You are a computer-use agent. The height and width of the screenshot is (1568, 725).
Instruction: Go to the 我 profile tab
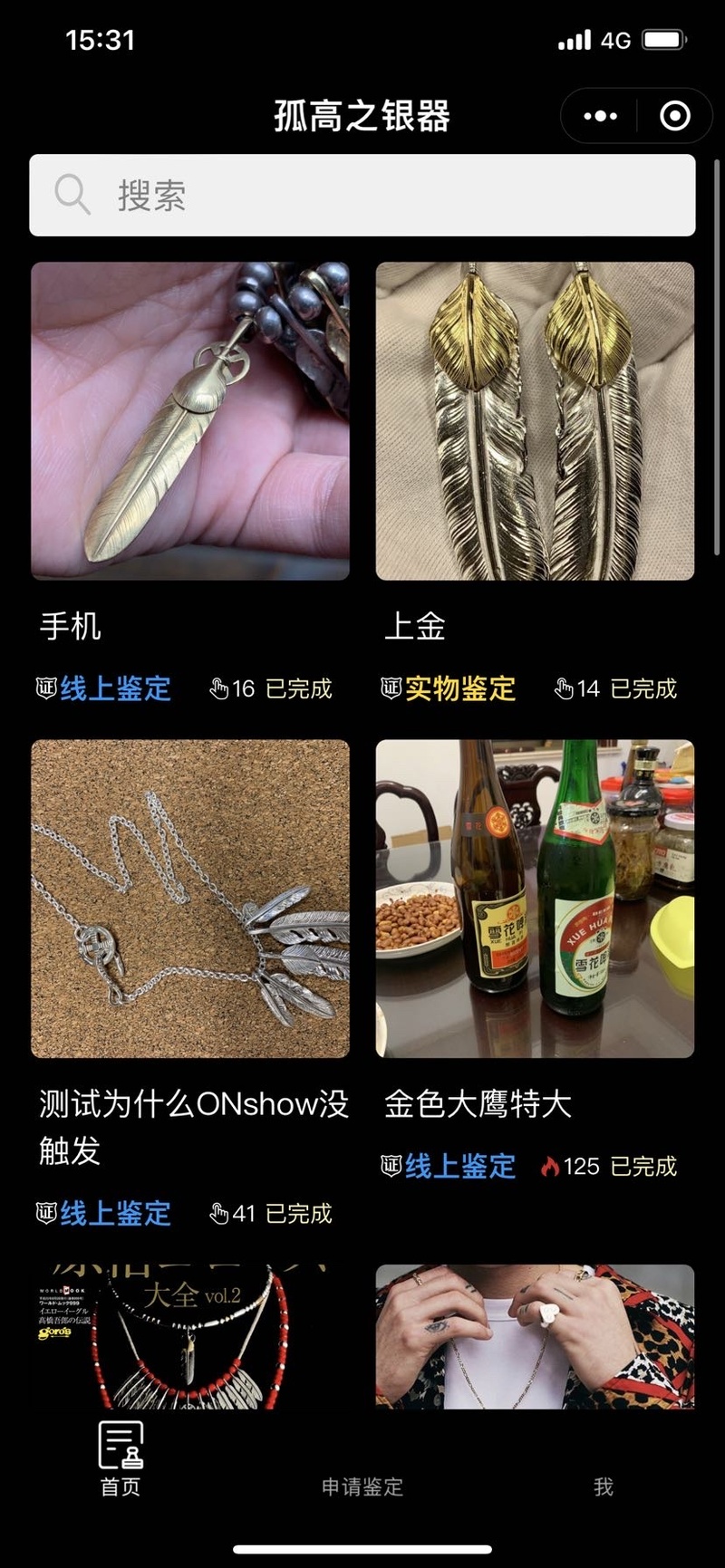(604, 1486)
